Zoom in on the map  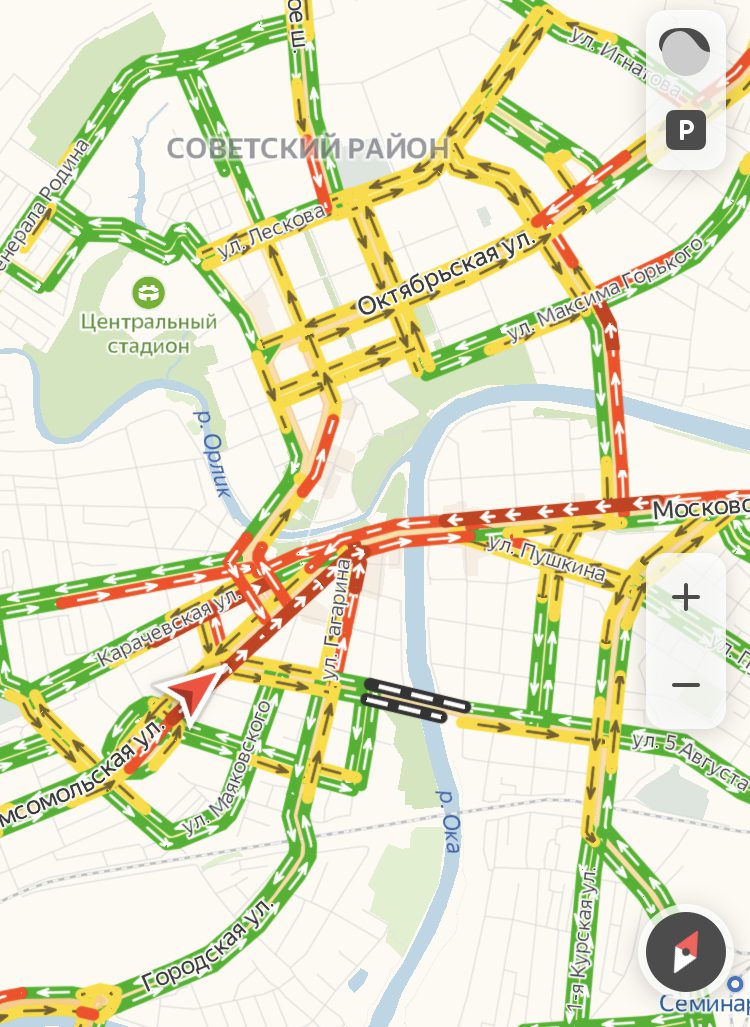tap(686, 598)
